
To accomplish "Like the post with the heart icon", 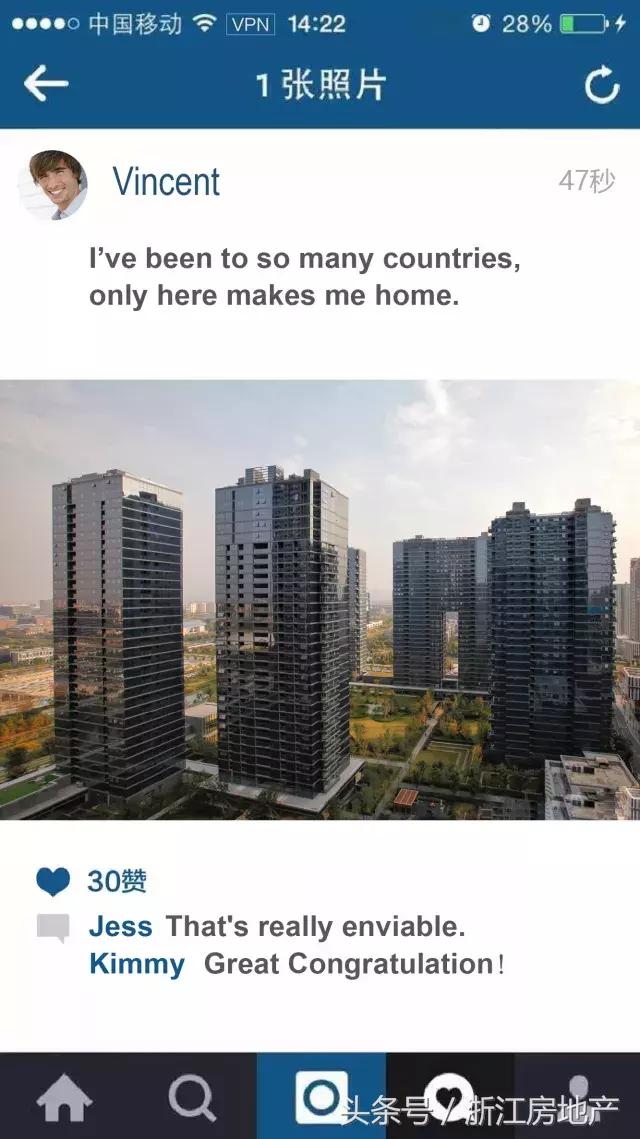I will pyautogui.click(x=53, y=882).
